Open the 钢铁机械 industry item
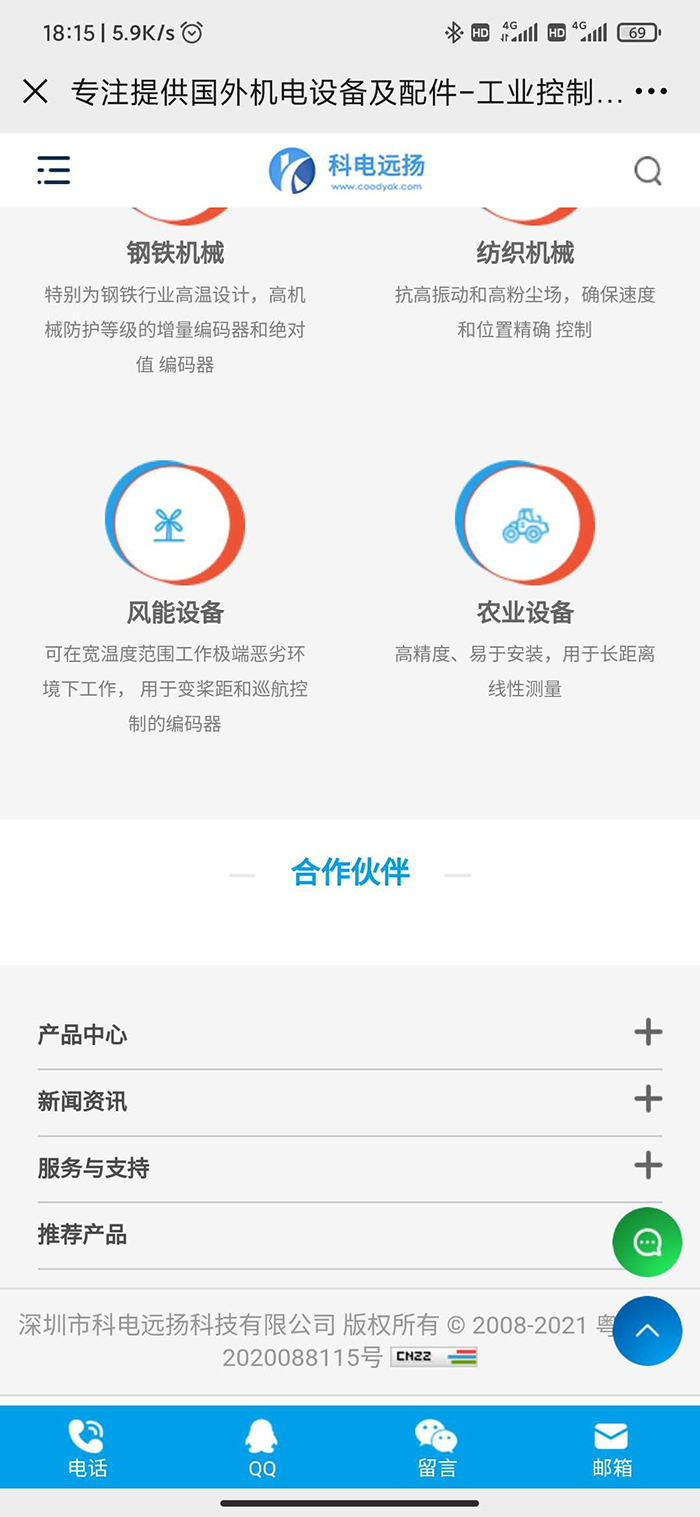This screenshot has height=1517, width=700. pos(175,252)
